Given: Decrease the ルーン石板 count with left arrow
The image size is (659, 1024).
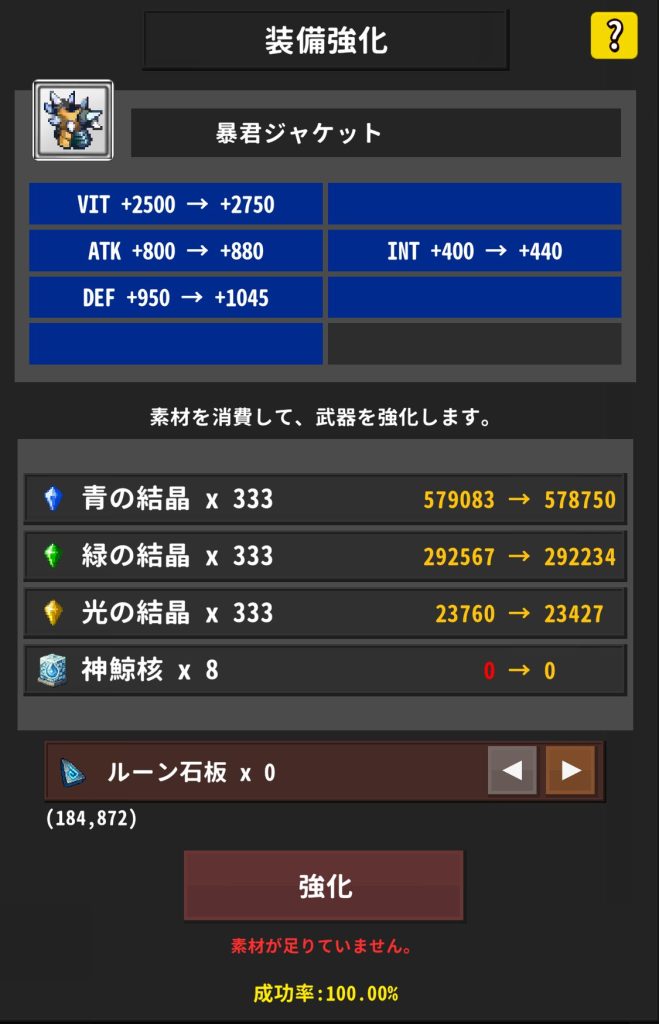Looking at the screenshot, I should click(x=512, y=770).
